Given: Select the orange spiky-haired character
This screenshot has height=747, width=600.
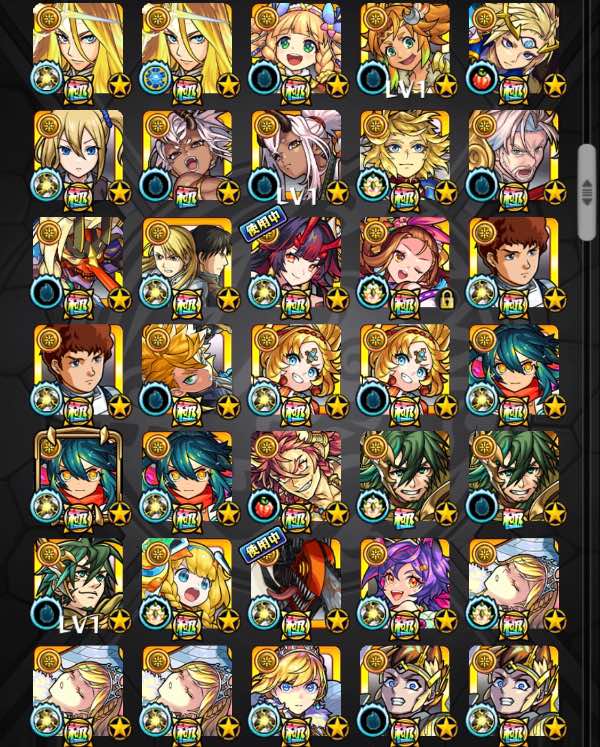Looking at the screenshot, I should click(x=187, y=370).
